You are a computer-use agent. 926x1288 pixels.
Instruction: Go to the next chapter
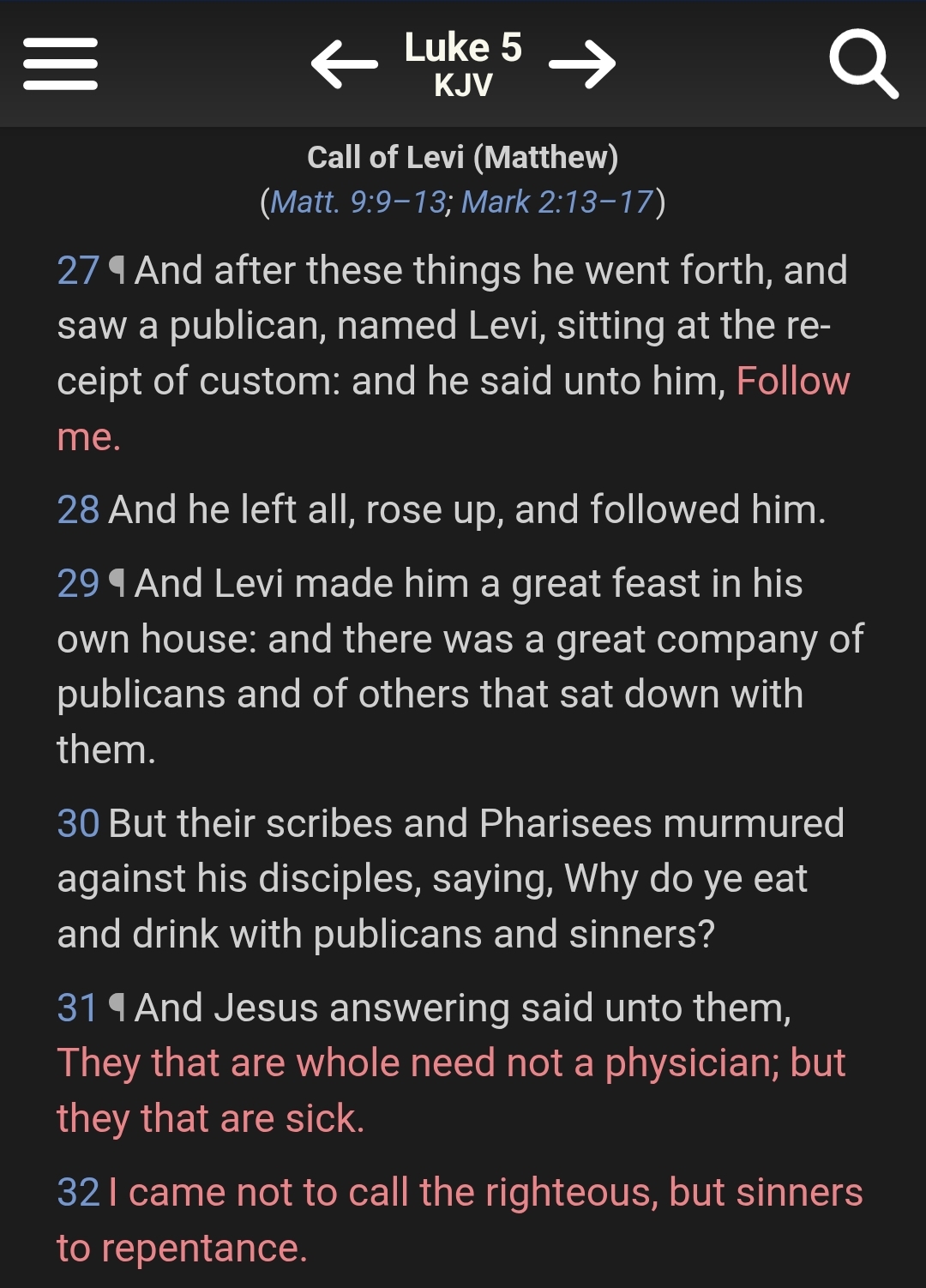(x=582, y=63)
